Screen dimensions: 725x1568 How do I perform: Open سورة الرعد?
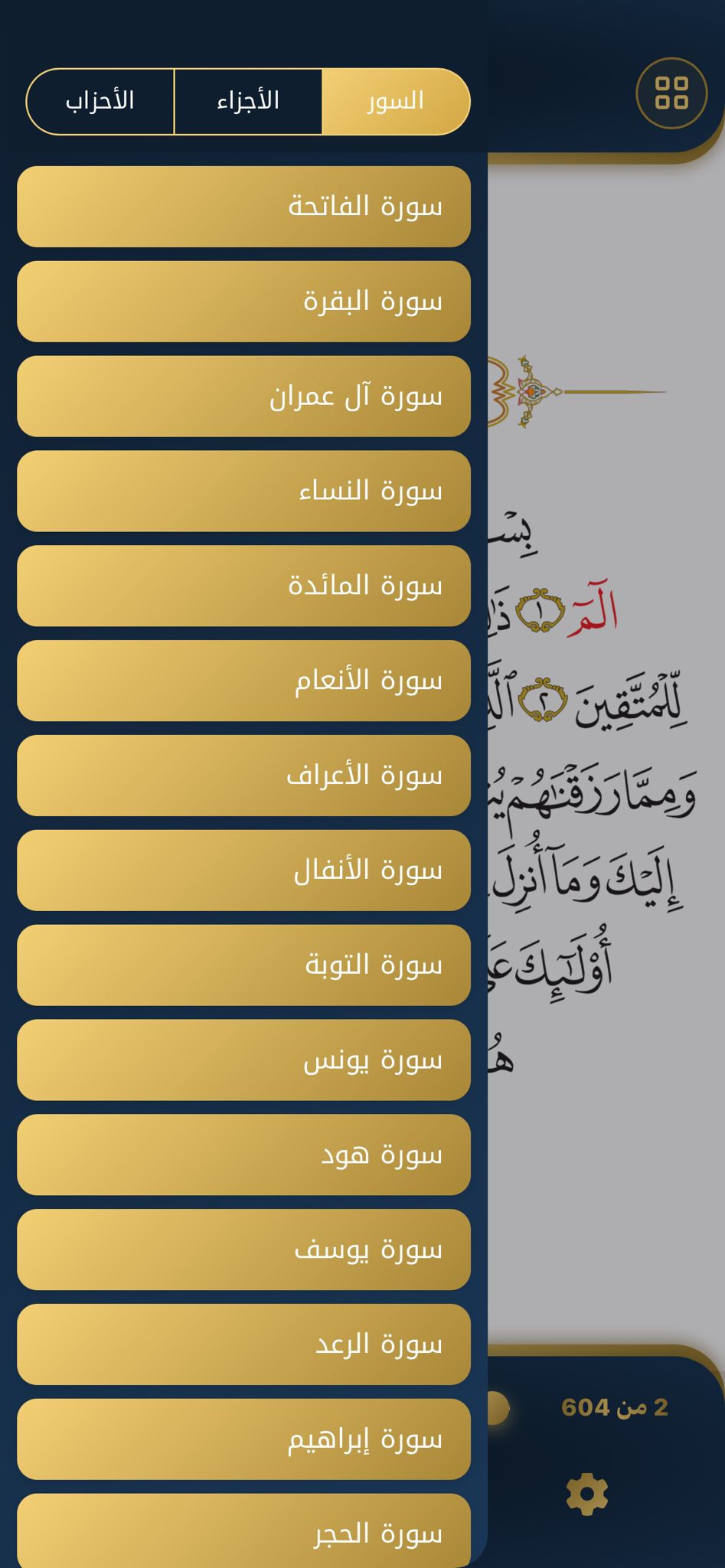243,1344
